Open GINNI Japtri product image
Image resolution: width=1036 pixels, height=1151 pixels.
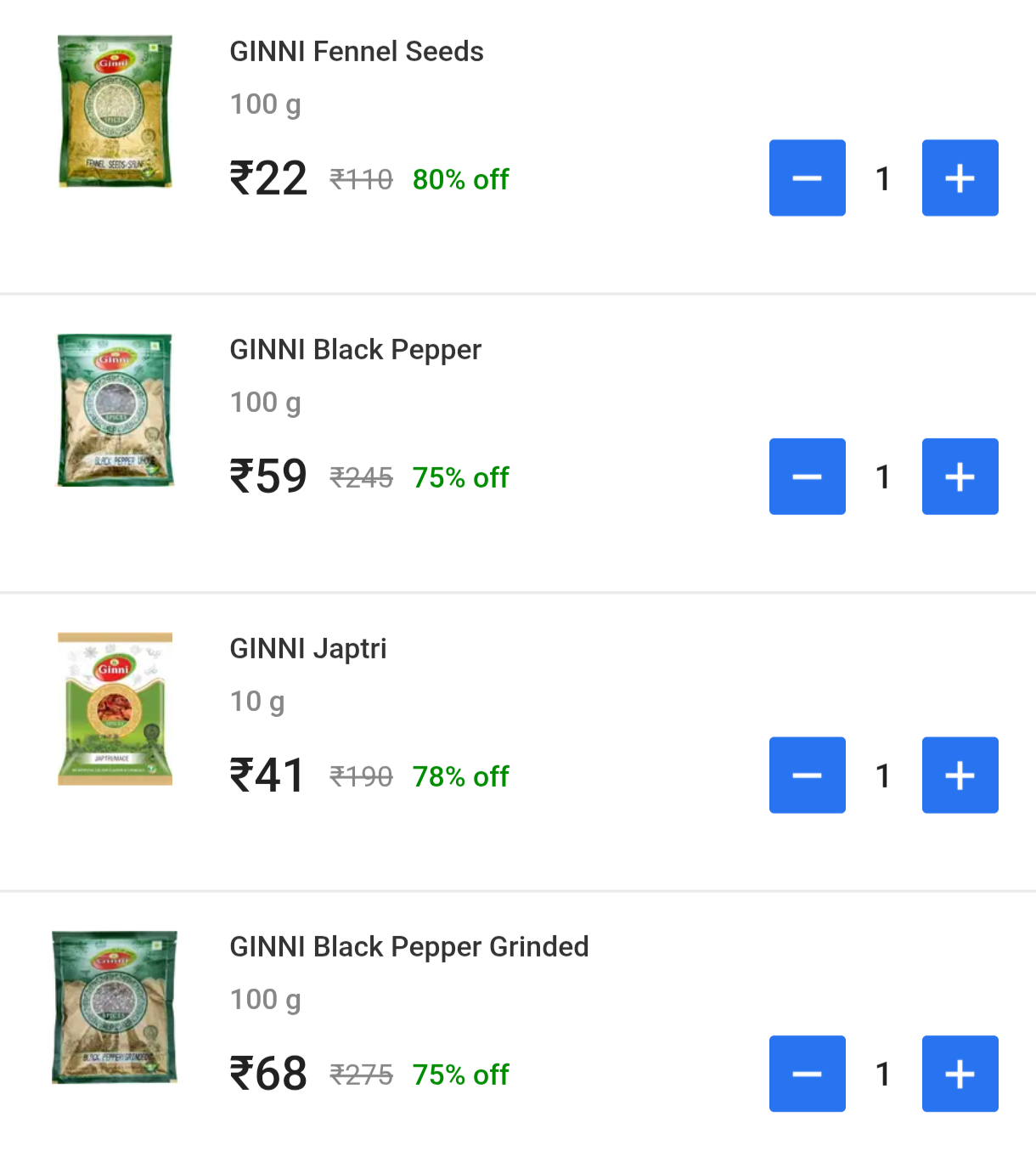[x=115, y=708]
